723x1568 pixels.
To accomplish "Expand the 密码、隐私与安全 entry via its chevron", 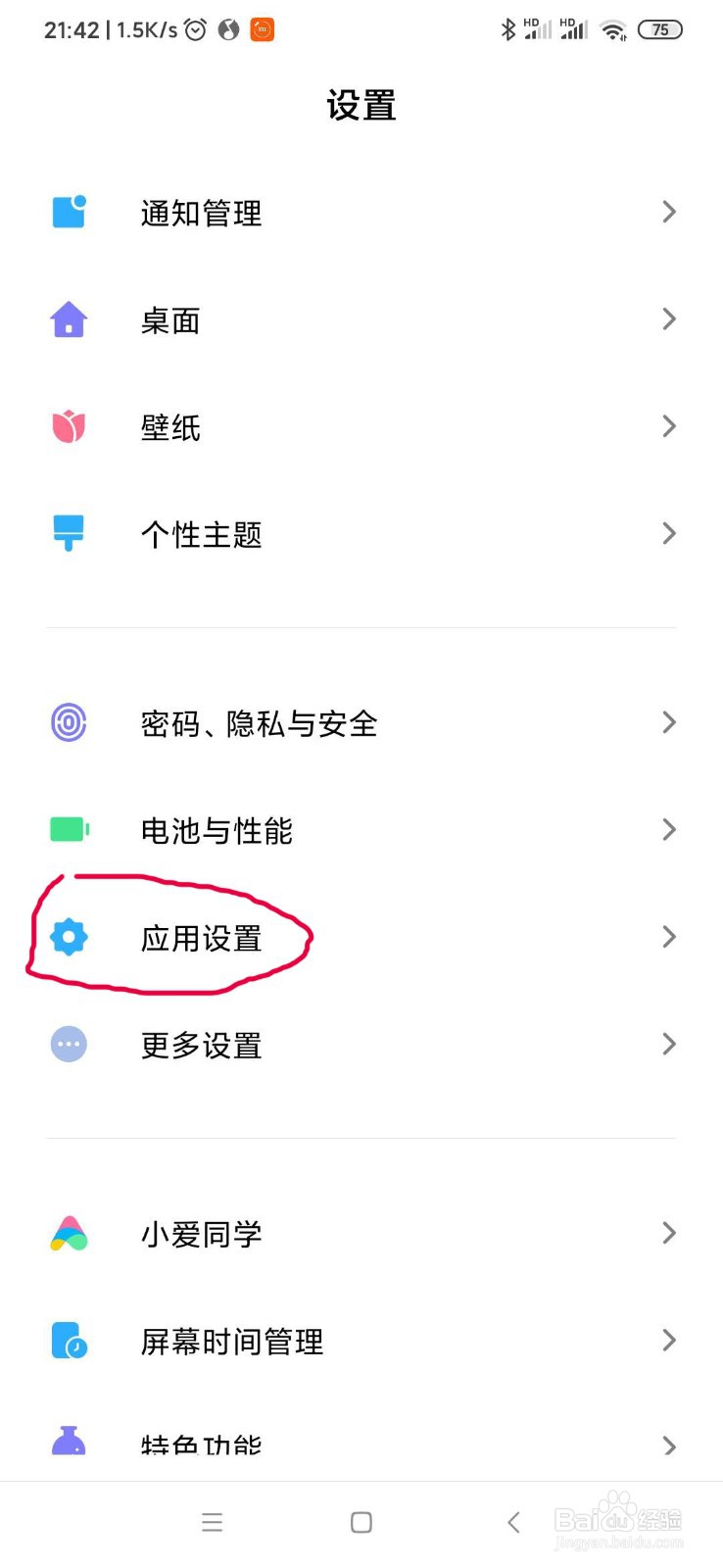I will coord(669,722).
